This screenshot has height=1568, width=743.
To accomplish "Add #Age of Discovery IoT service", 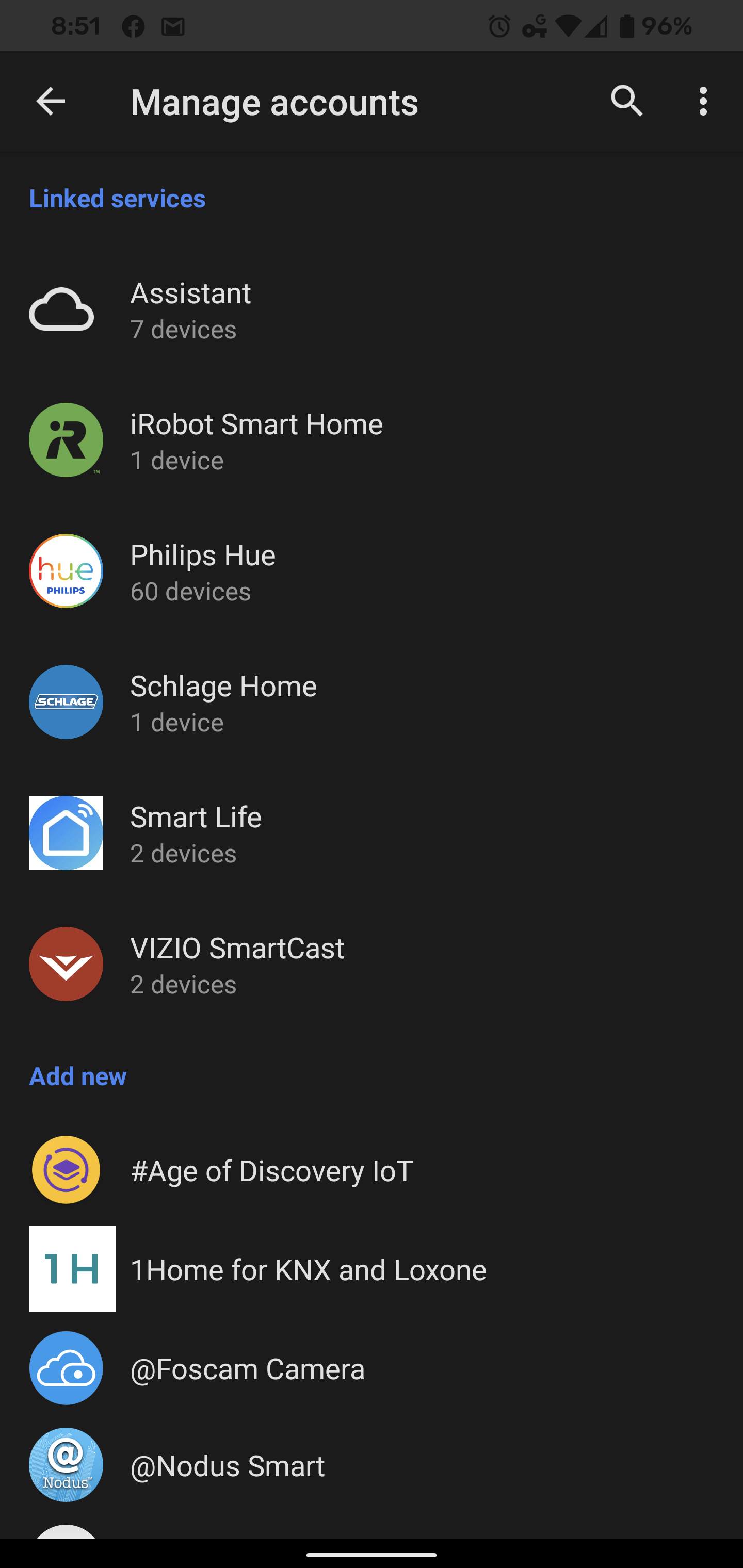I will click(x=372, y=1170).
